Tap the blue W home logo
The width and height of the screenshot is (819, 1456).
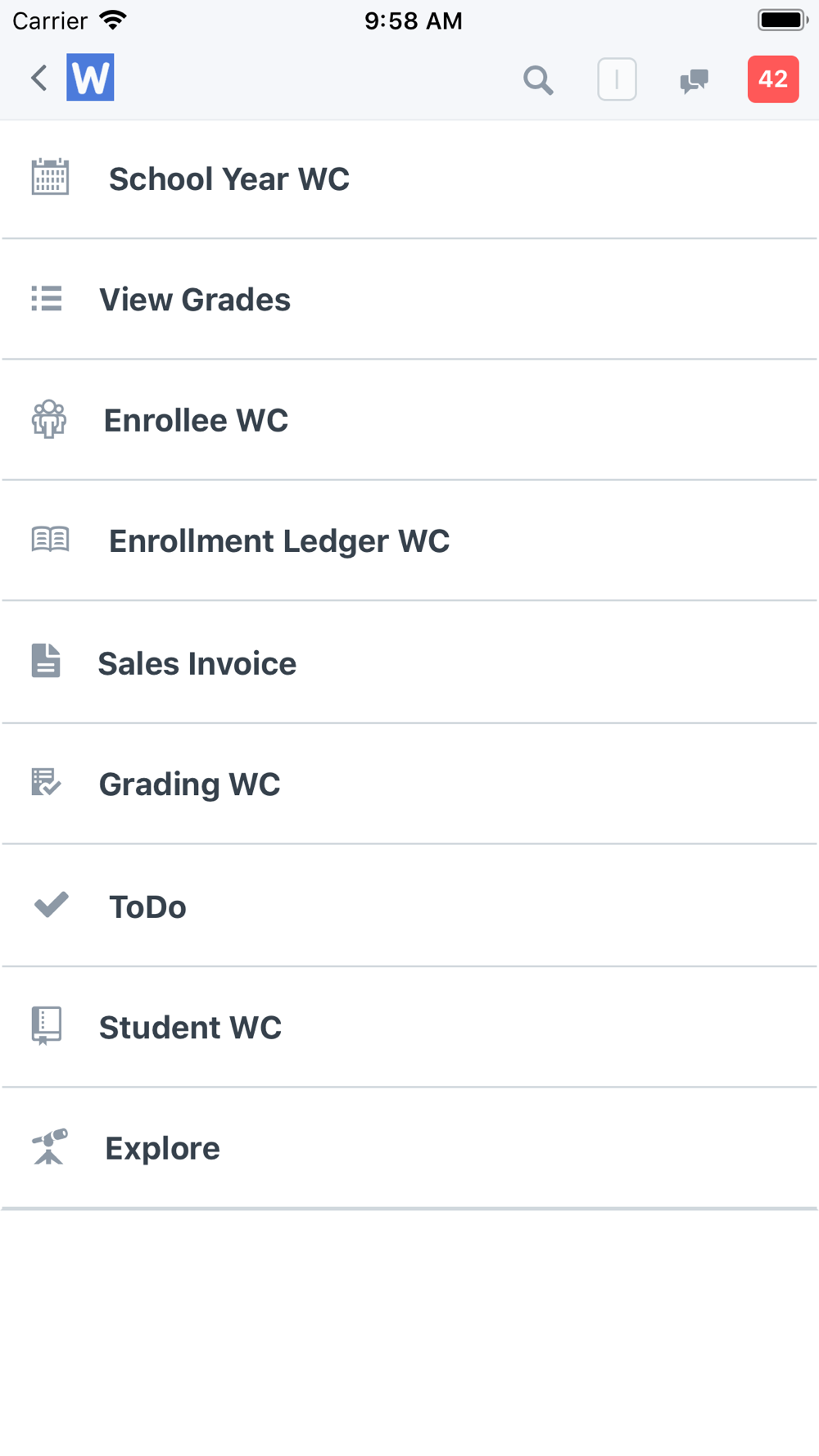[90, 78]
